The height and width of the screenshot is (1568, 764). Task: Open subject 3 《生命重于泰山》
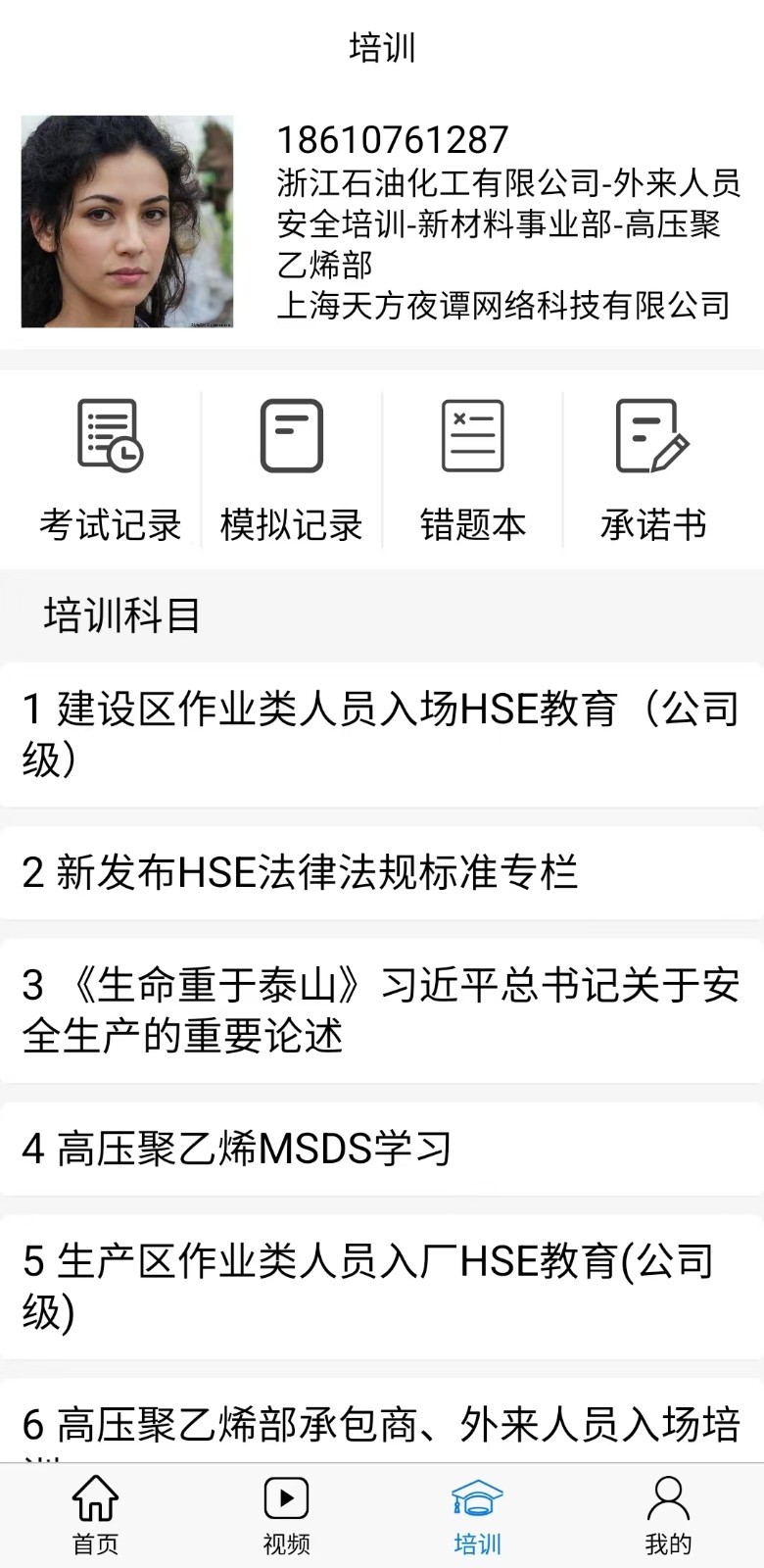click(x=381, y=1010)
